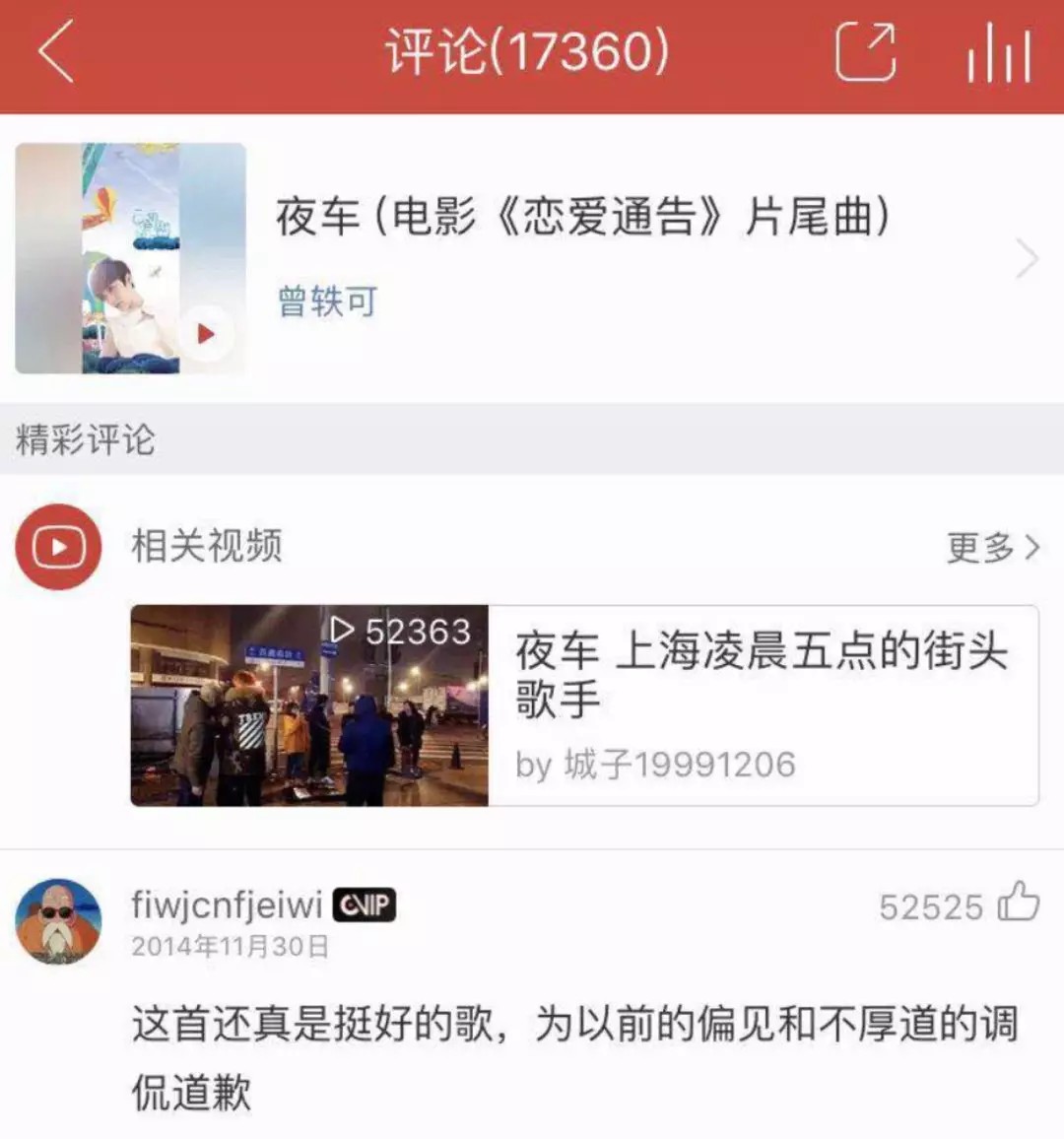Open artist 曾轶可's page
Screen dimensions: 1064x1139
[327, 301]
